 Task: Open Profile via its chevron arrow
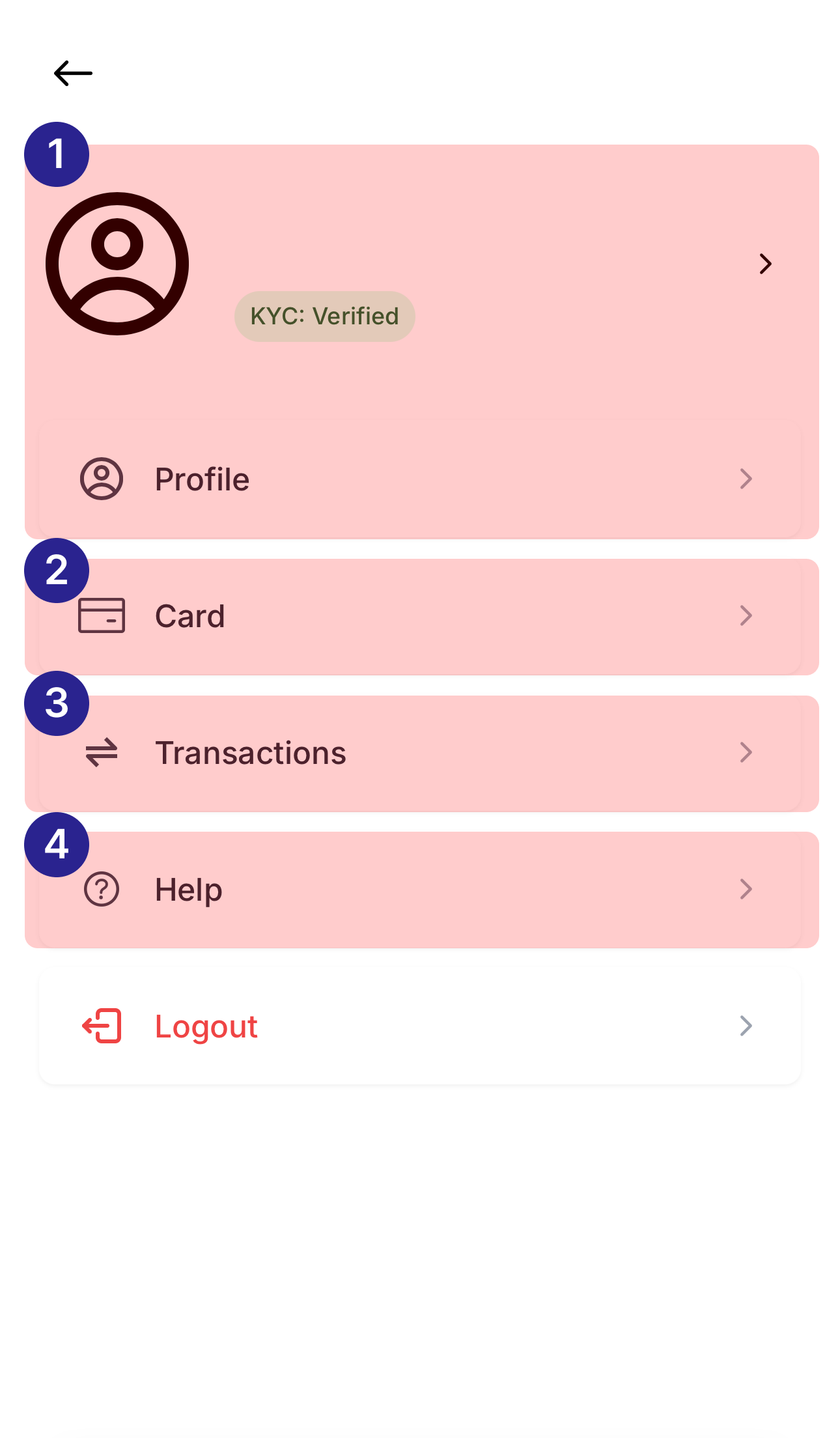[746, 479]
